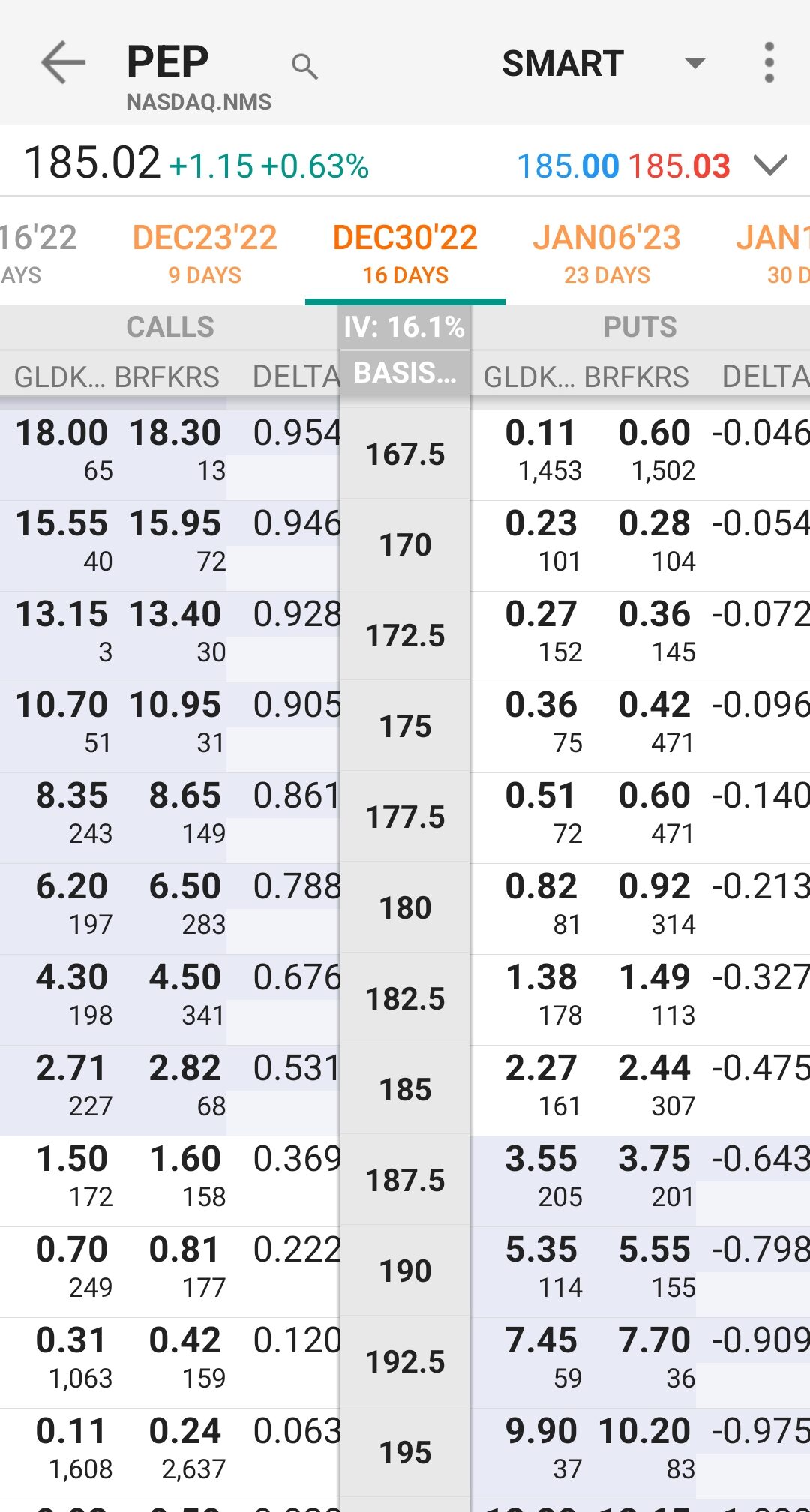Go back using the arrow icon
The height and width of the screenshot is (1512, 810).
point(63,62)
